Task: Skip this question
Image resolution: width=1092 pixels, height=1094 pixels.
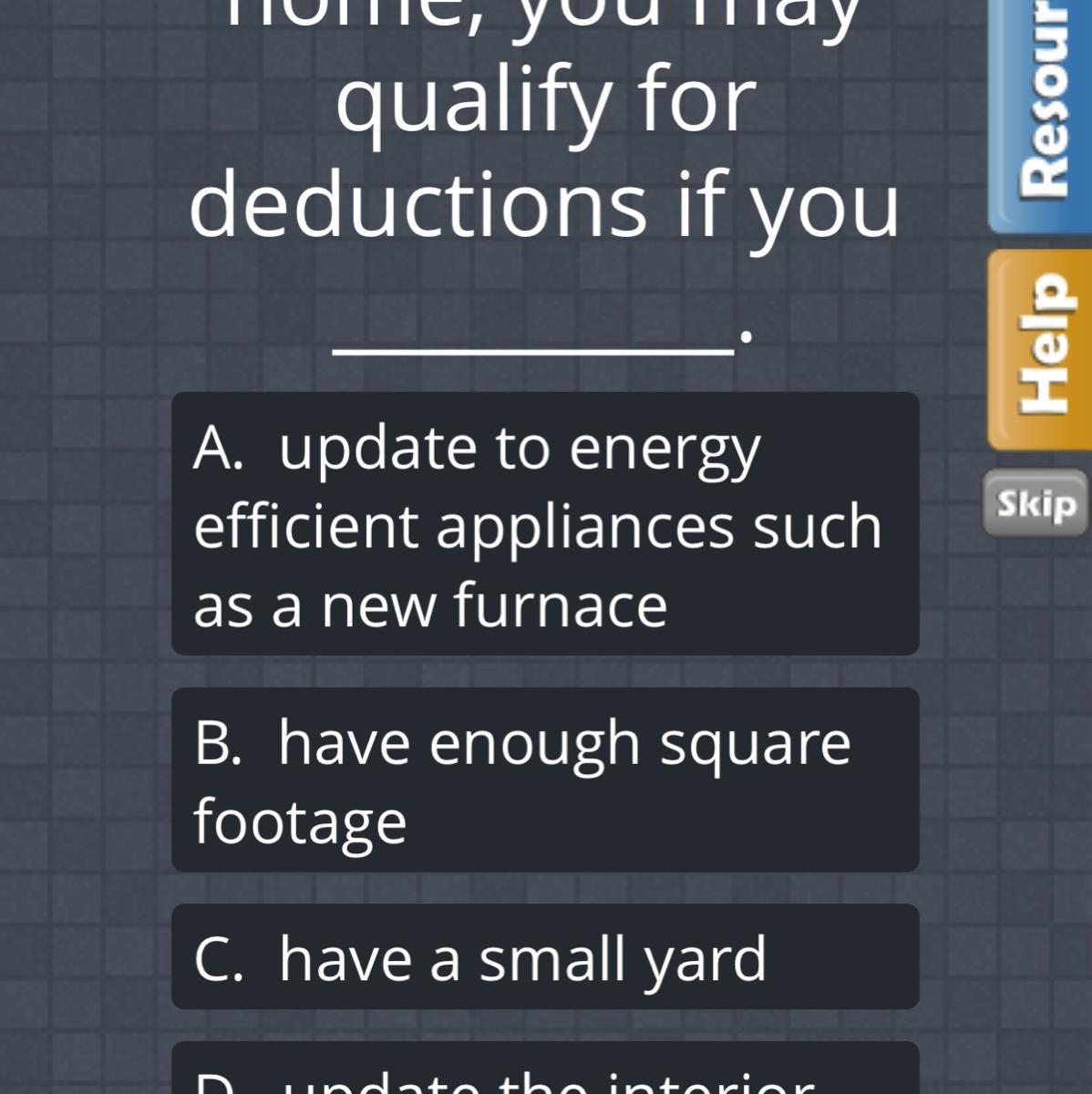Action: [x=1035, y=503]
